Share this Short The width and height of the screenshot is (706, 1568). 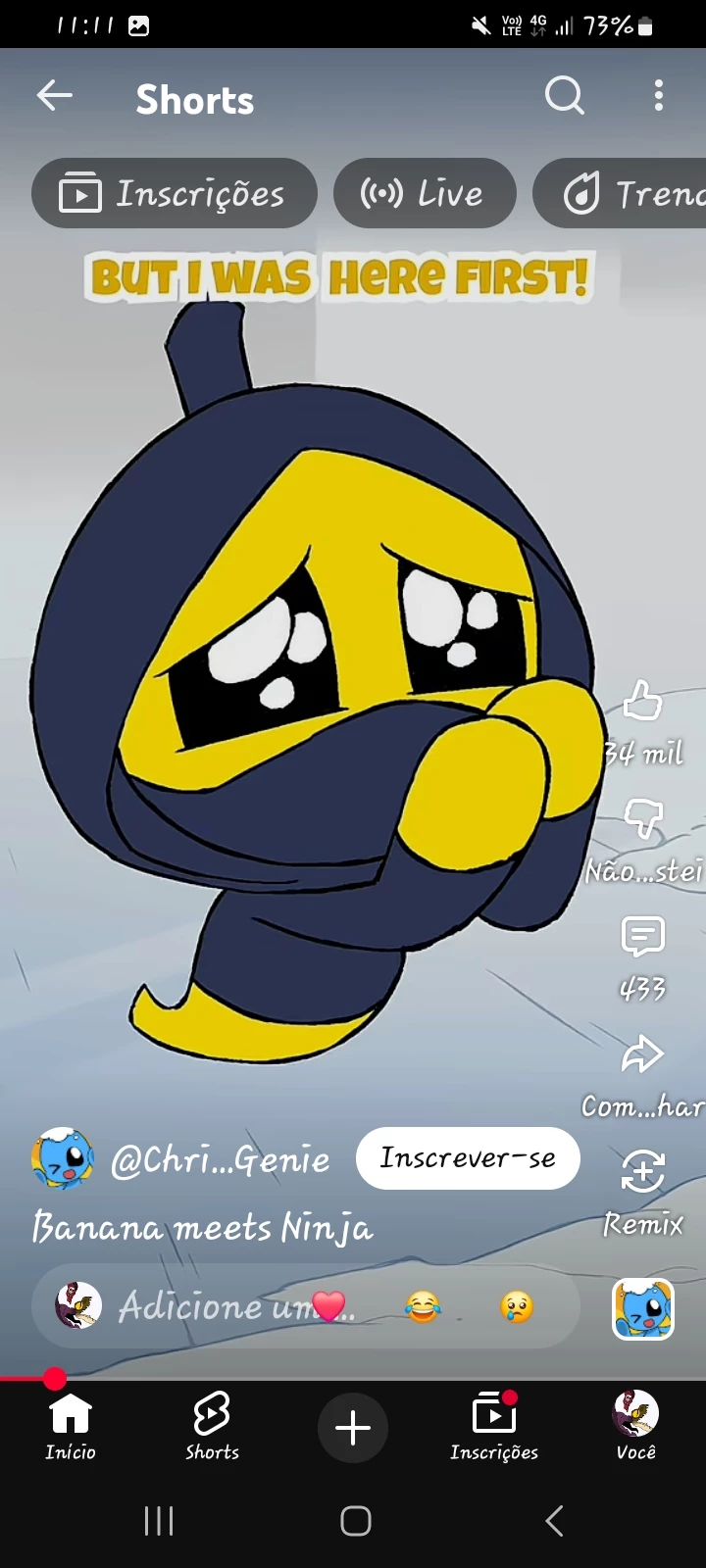click(643, 1055)
